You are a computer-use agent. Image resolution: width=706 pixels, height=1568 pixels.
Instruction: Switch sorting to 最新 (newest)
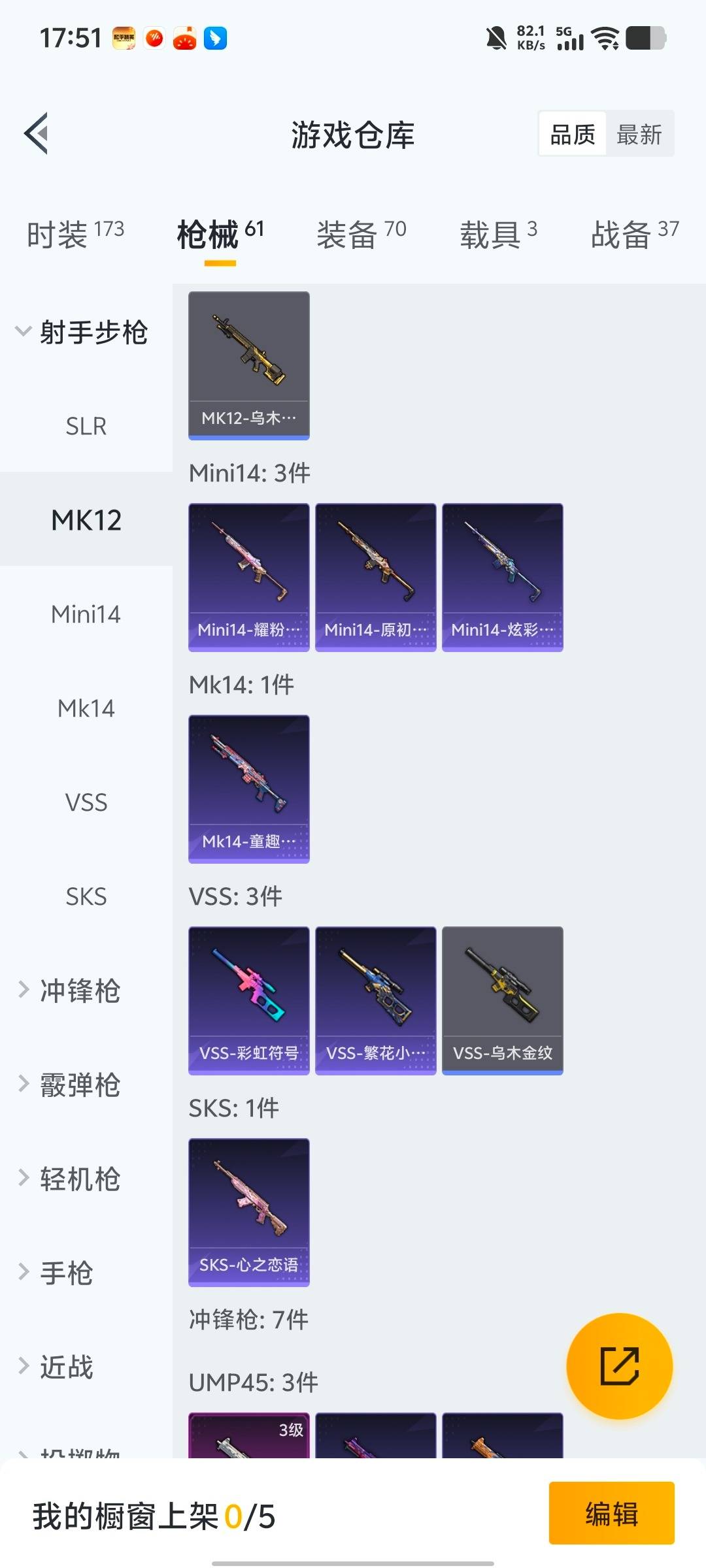tap(640, 134)
